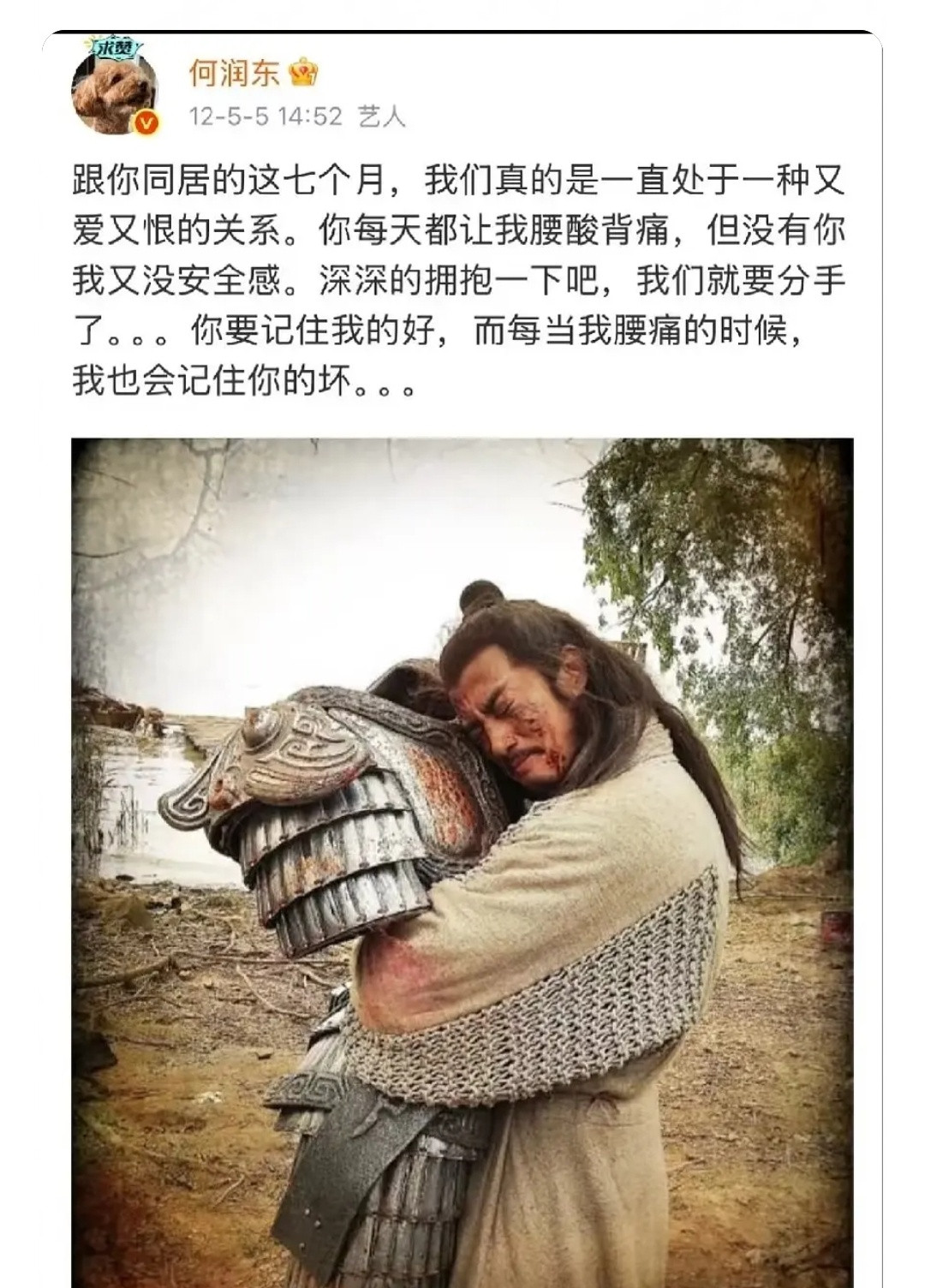This screenshot has height=1288, width=925.
Task: Select the post text about 七个月
Action: pyautogui.click(x=462, y=182)
